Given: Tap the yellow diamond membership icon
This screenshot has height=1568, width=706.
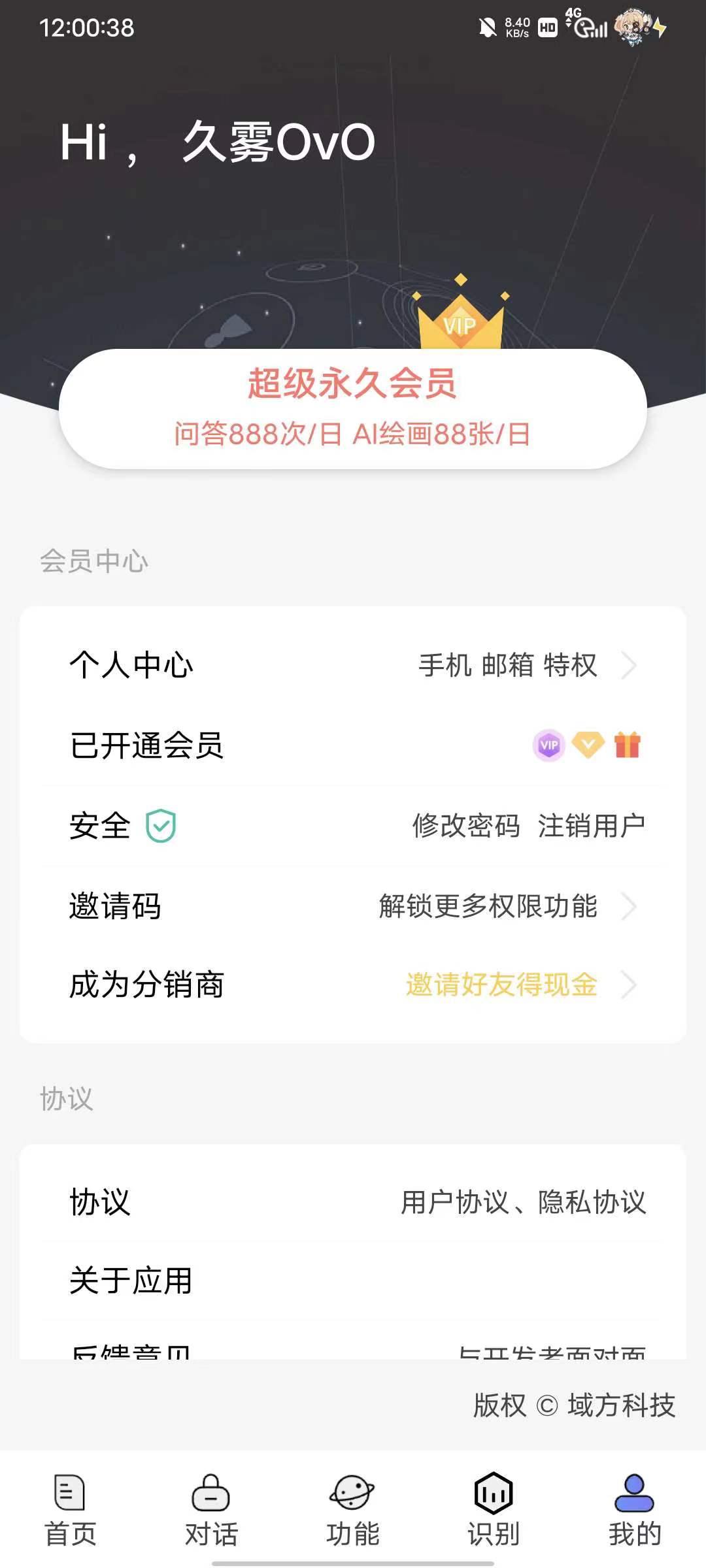Looking at the screenshot, I should pyautogui.click(x=588, y=745).
